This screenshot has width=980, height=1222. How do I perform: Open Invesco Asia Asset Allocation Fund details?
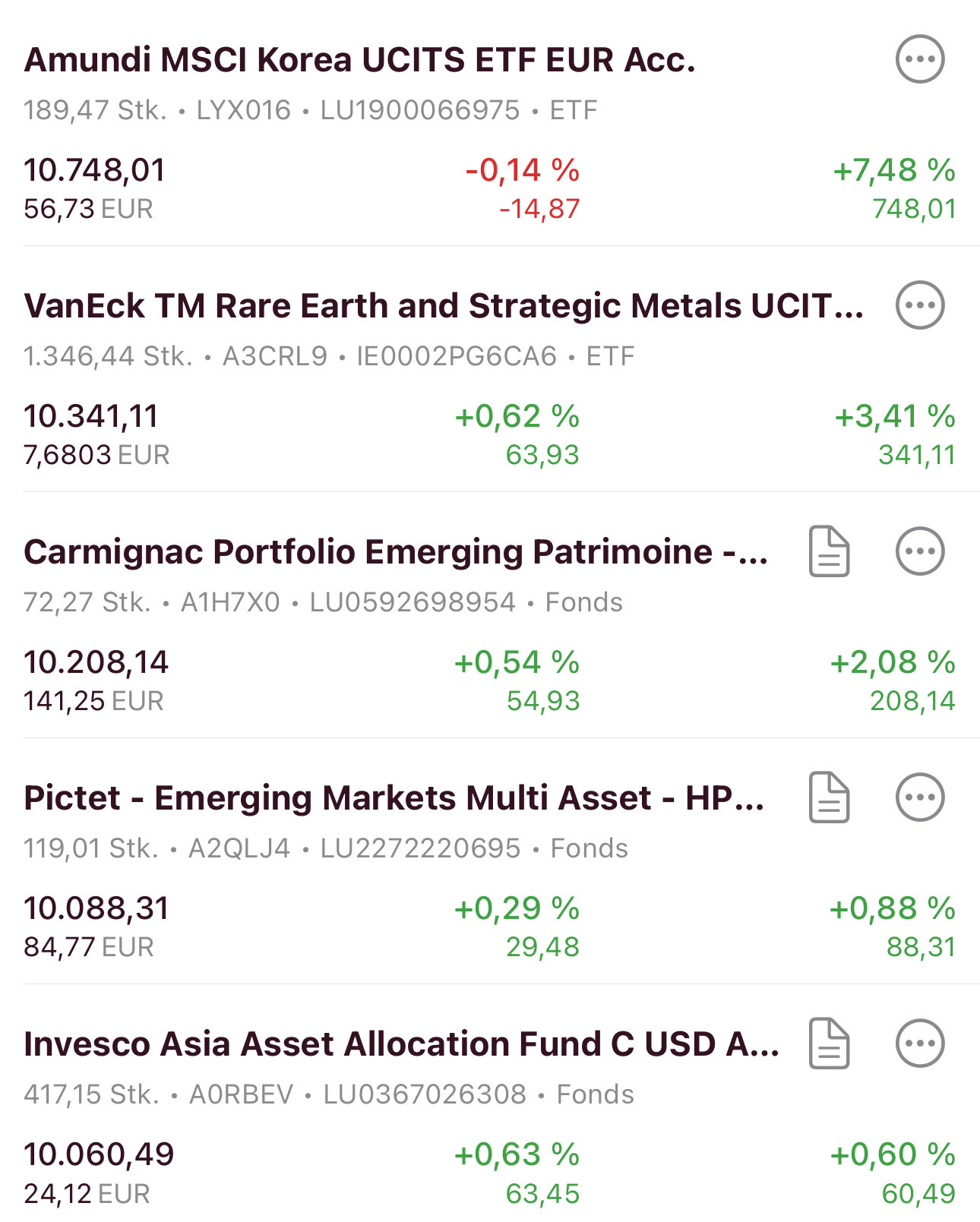tap(401, 1045)
